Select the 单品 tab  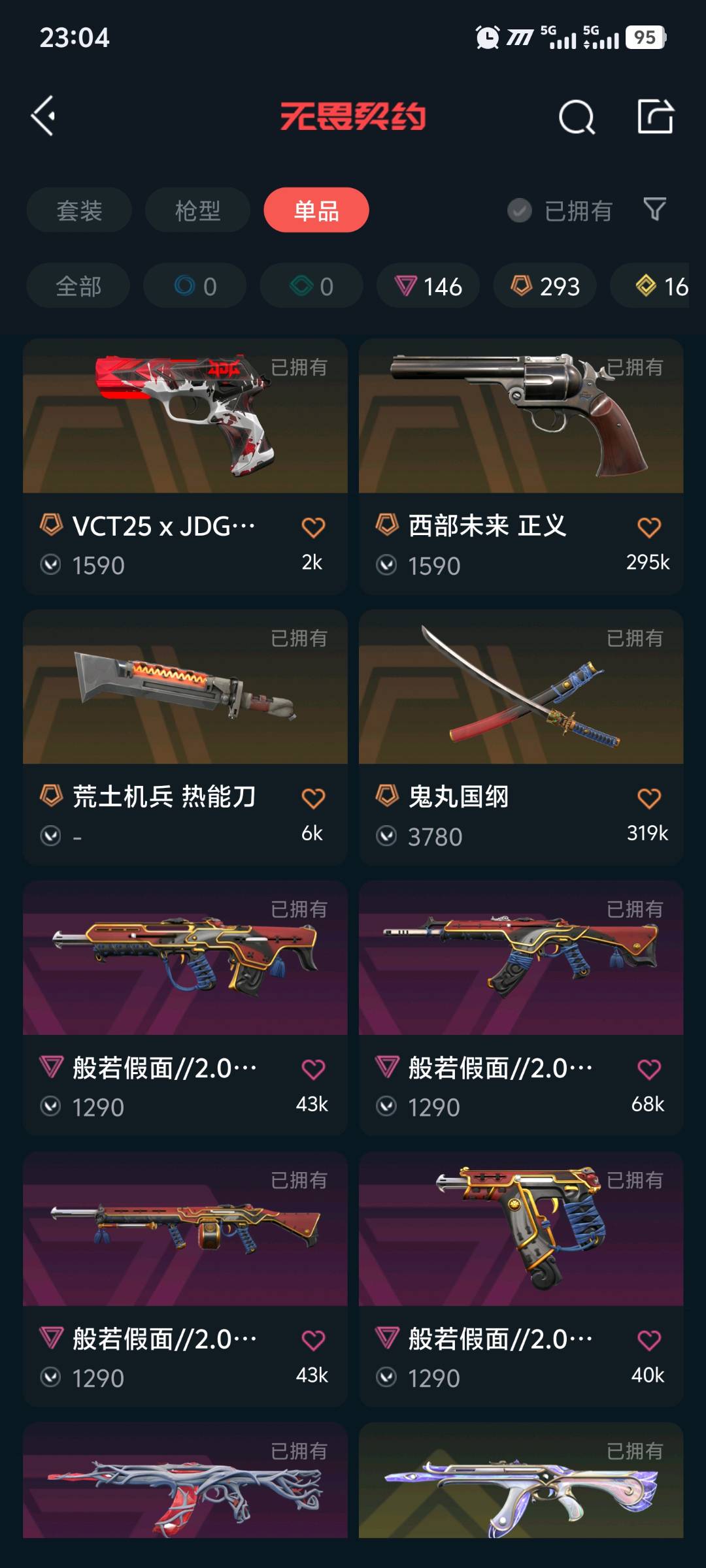(316, 210)
